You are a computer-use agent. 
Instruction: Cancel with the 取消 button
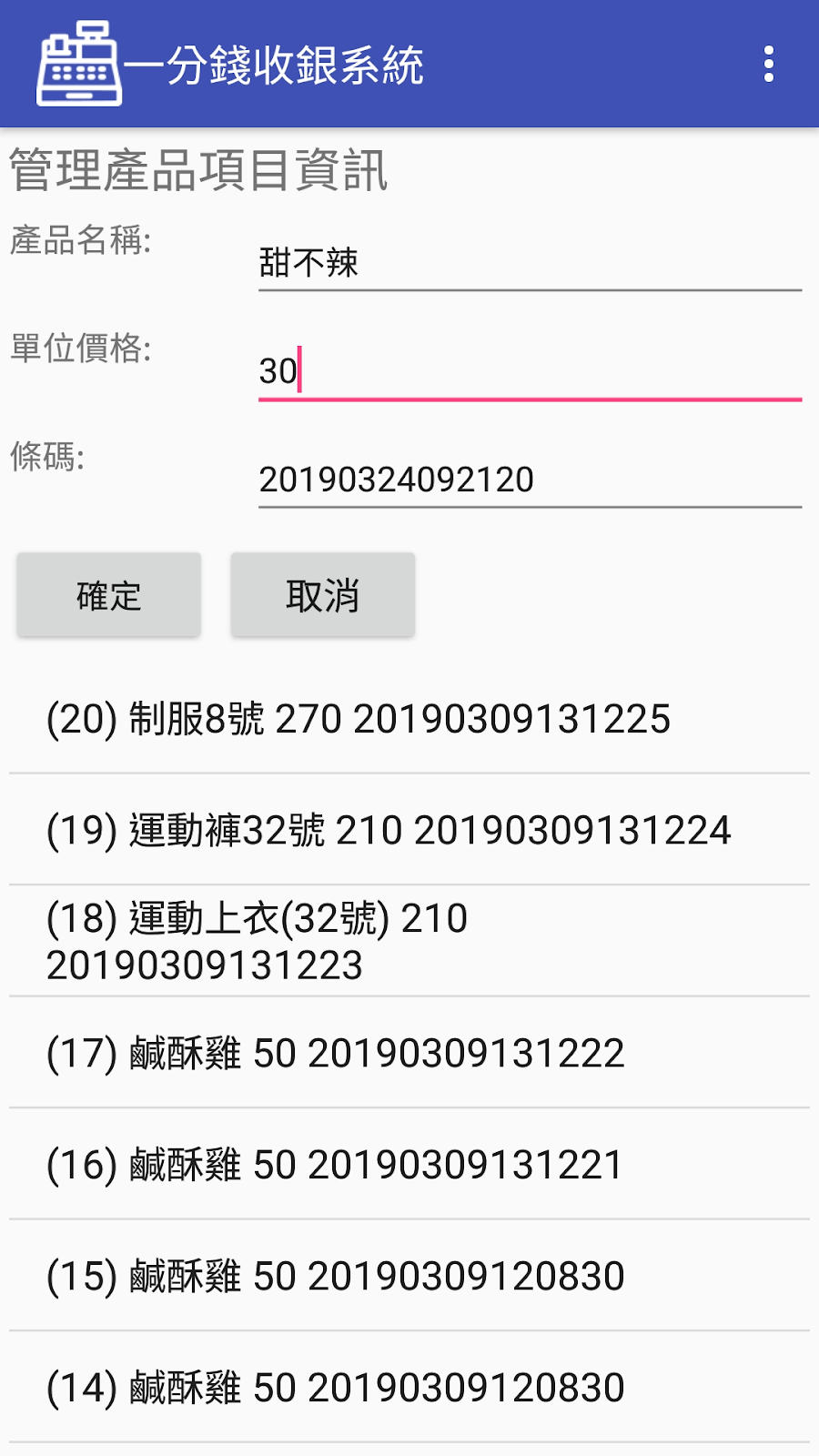pyautogui.click(x=323, y=595)
